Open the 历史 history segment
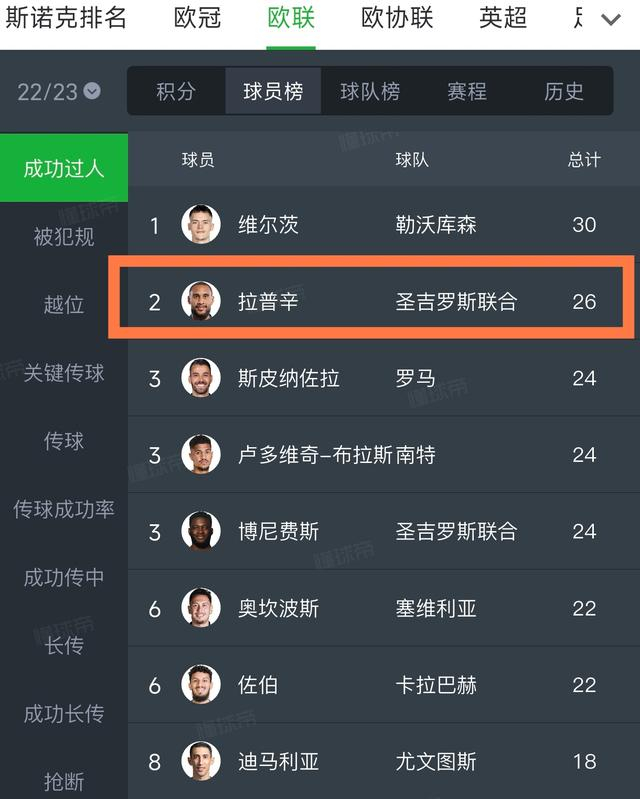Viewport: 640px width, 799px height. point(564,91)
